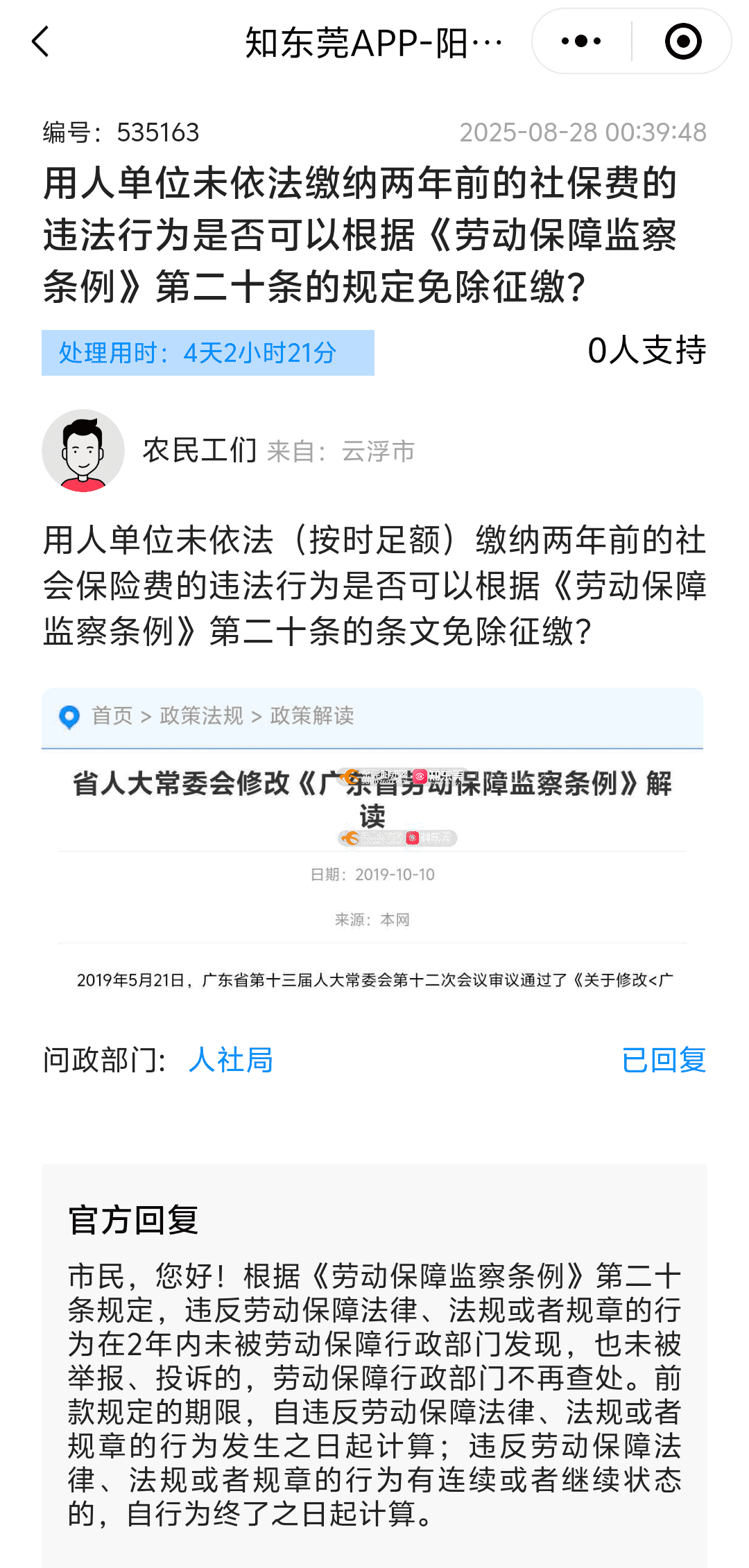The height and width of the screenshot is (1568, 749).
Task: Go back using the top-left arrow
Action: [x=41, y=42]
